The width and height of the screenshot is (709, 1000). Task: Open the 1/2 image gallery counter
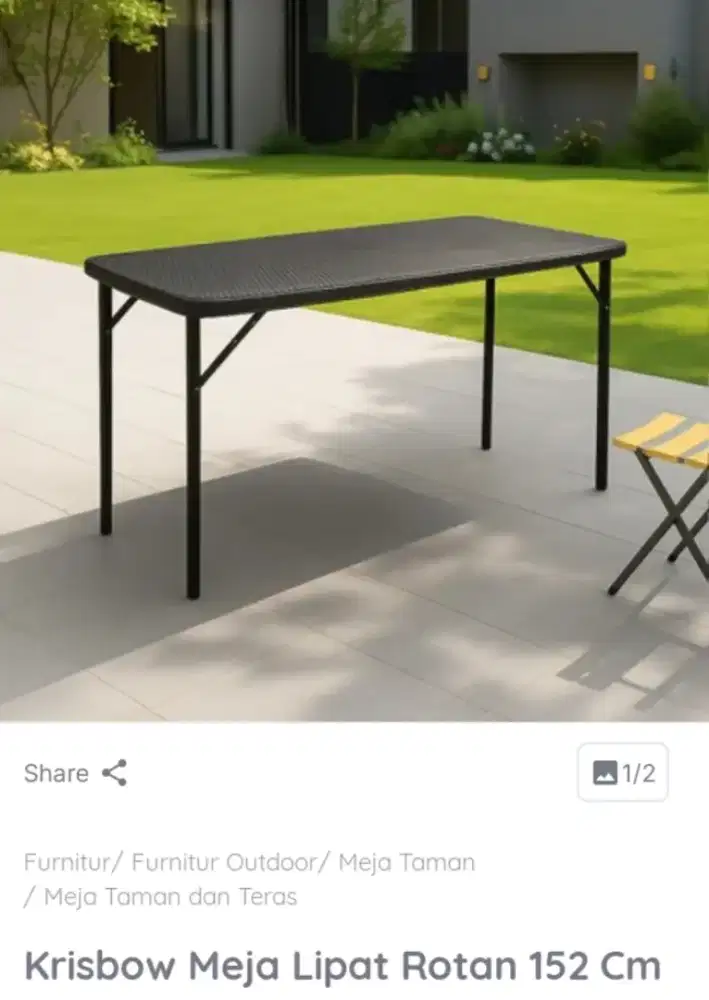click(x=622, y=773)
